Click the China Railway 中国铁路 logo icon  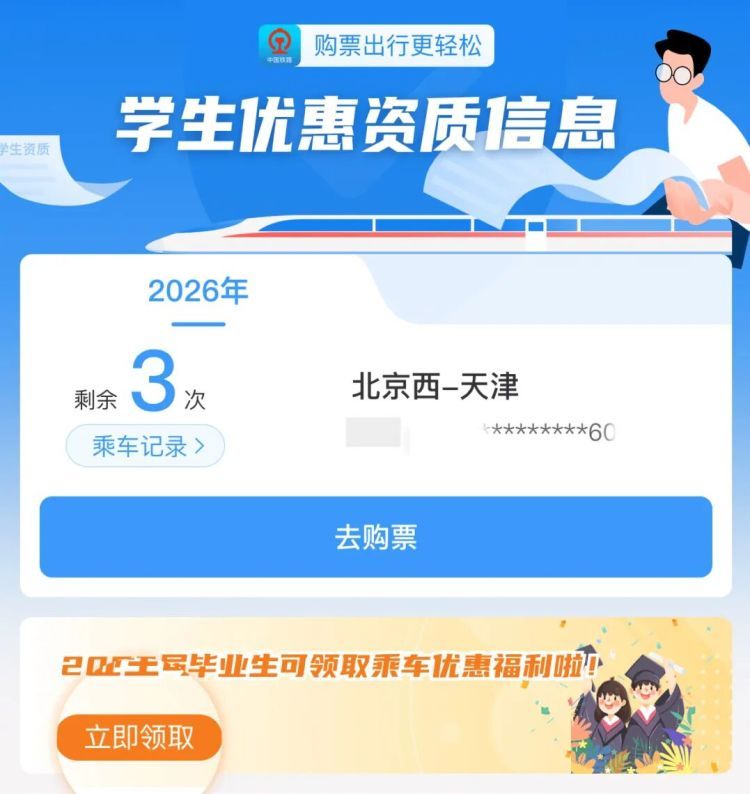click(279, 43)
